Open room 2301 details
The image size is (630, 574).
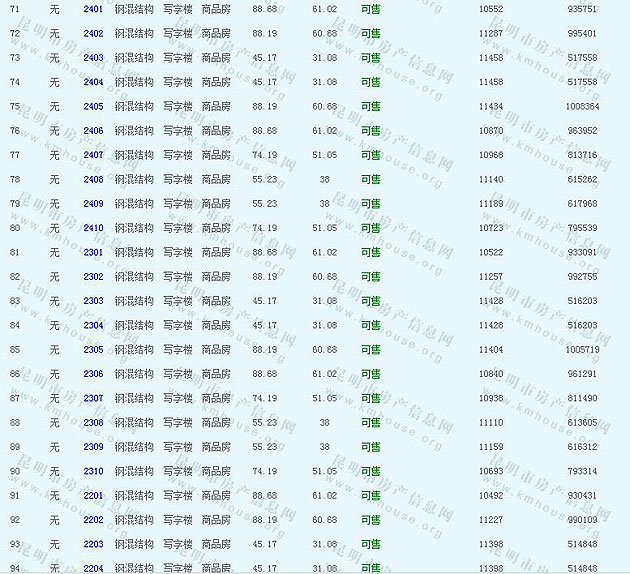click(x=93, y=252)
